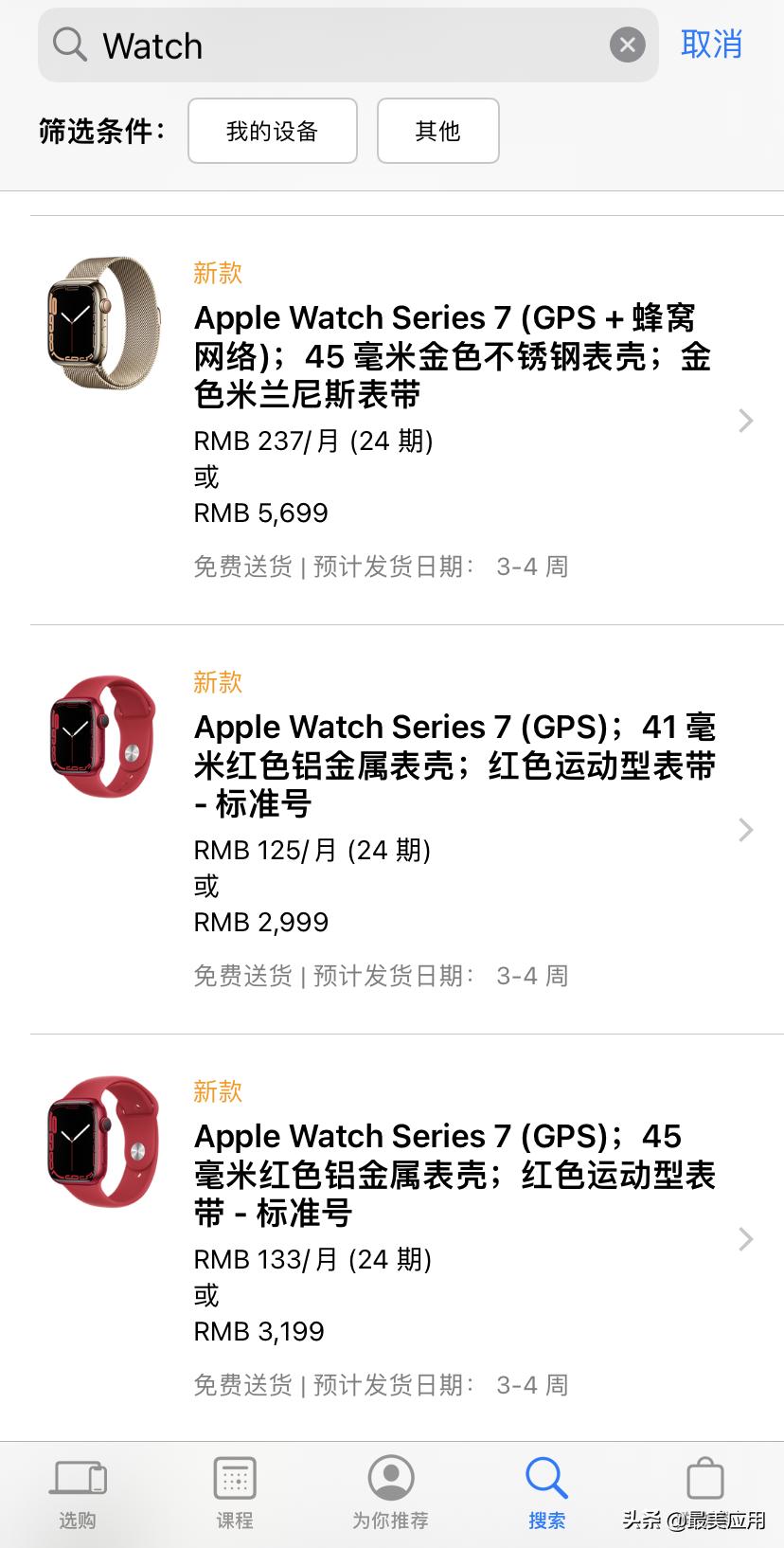Enable the 筛选条件 device filter
This screenshot has height=1548, width=784.
coord(272,132)
